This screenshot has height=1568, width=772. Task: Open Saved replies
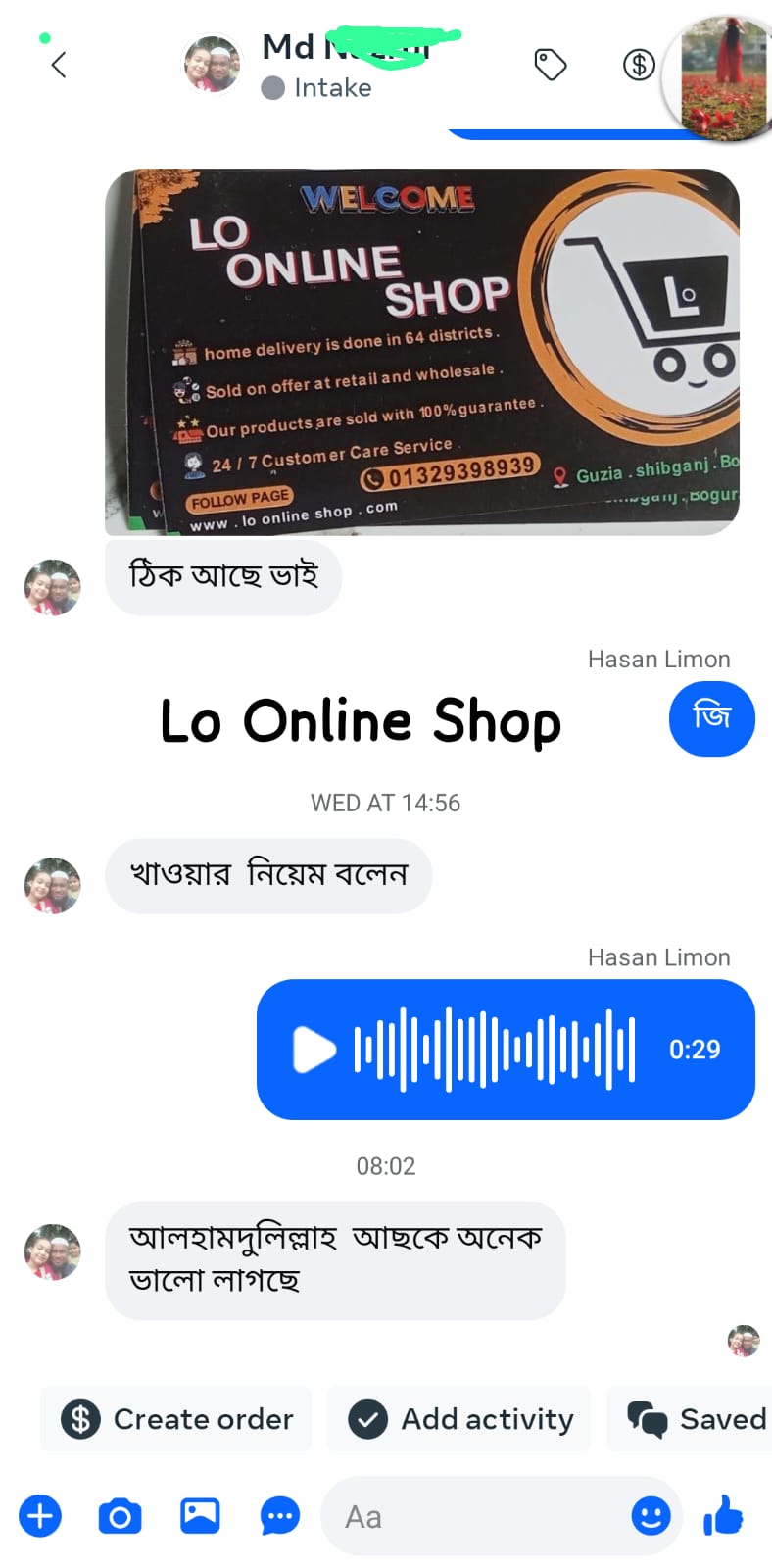pos(690,1419)
